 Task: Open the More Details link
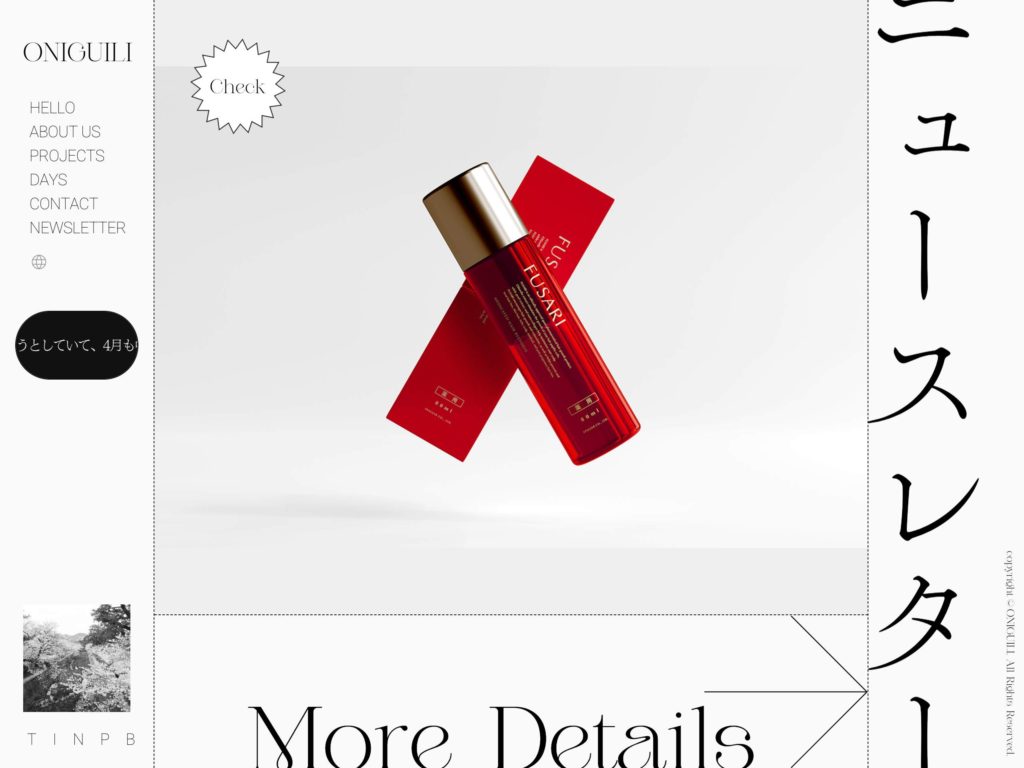click(500, 735)
